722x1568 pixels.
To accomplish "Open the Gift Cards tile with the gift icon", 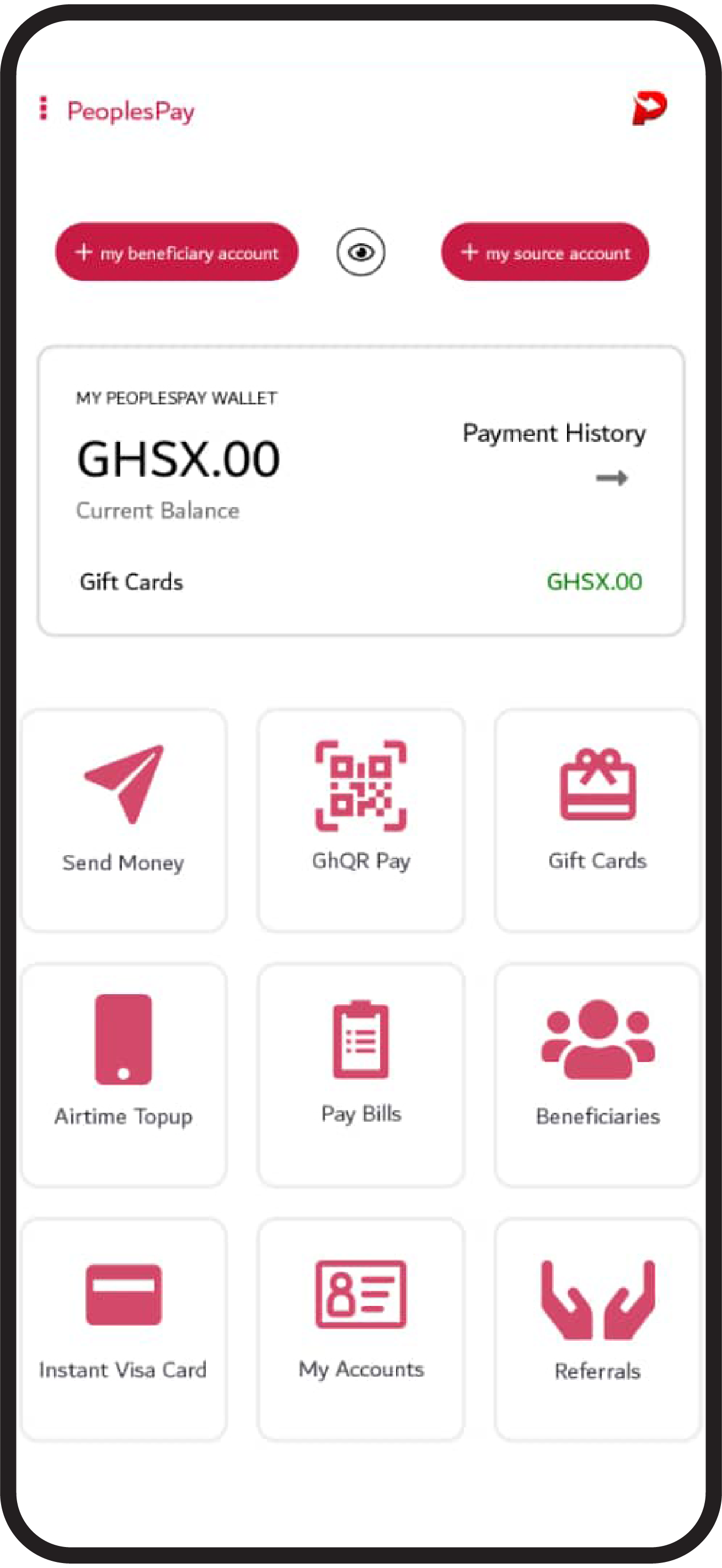I will [x=597, y=820].
